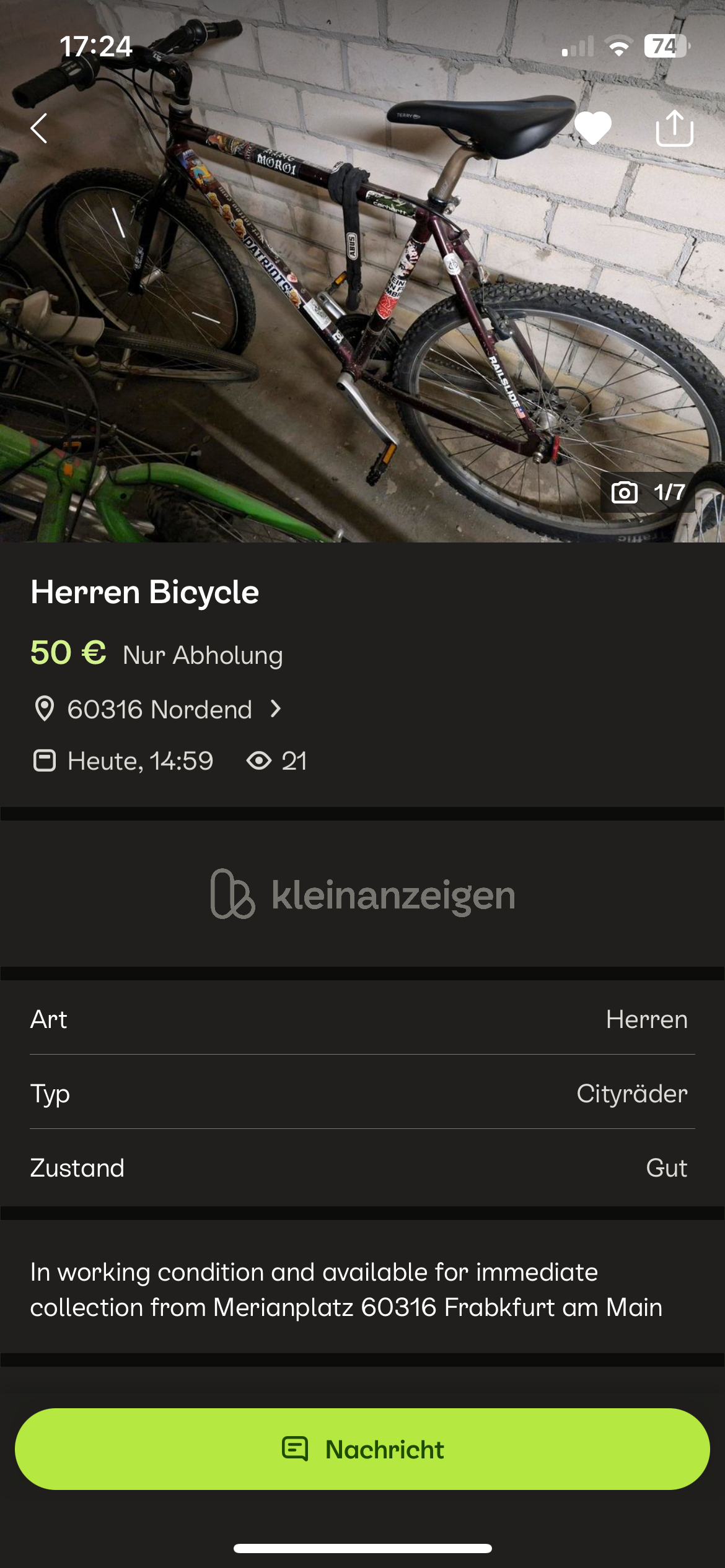Open location 60316 Nordend

[159, 709]
